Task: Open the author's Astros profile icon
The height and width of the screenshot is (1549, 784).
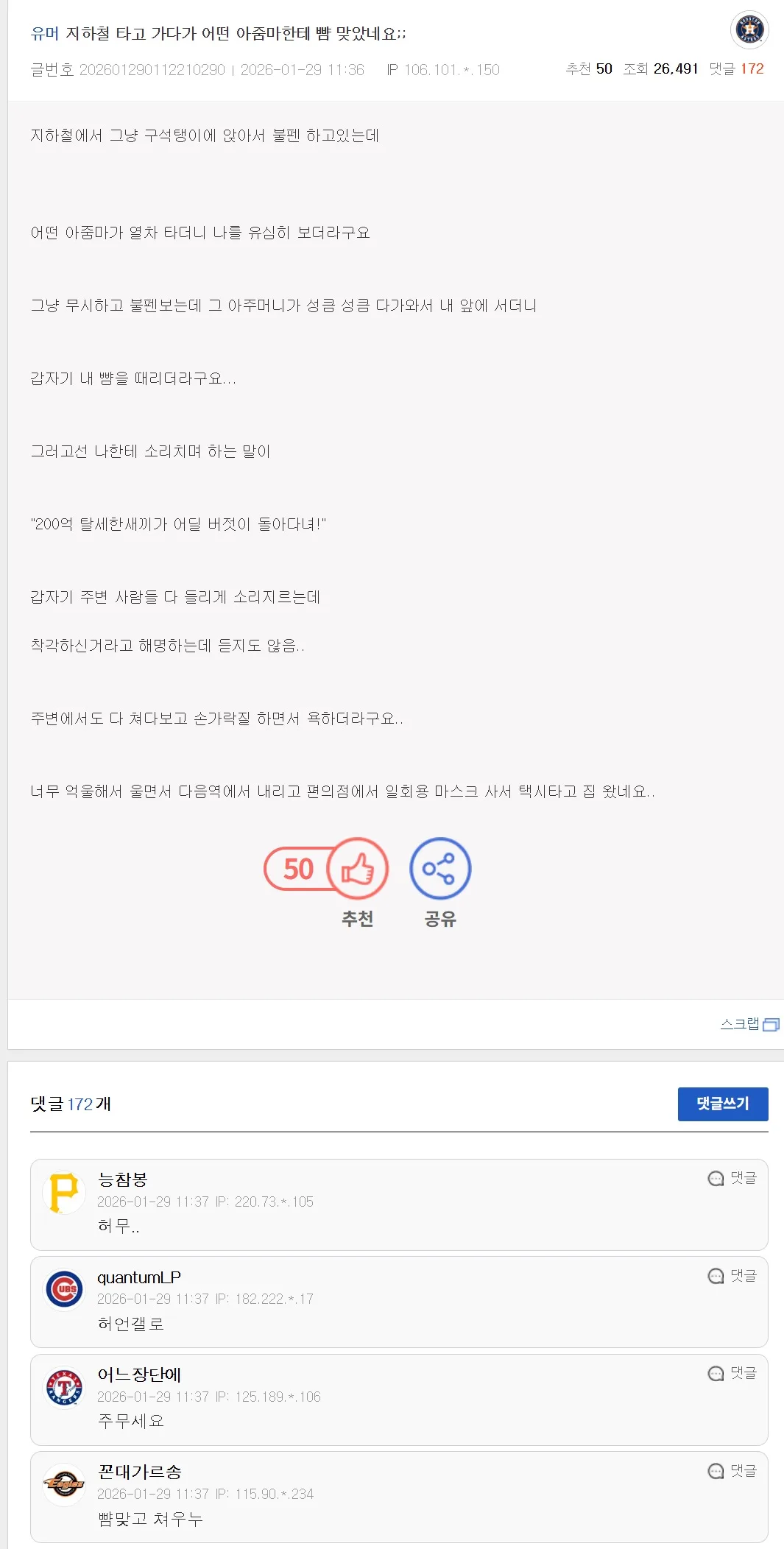Action: (749, 30)
